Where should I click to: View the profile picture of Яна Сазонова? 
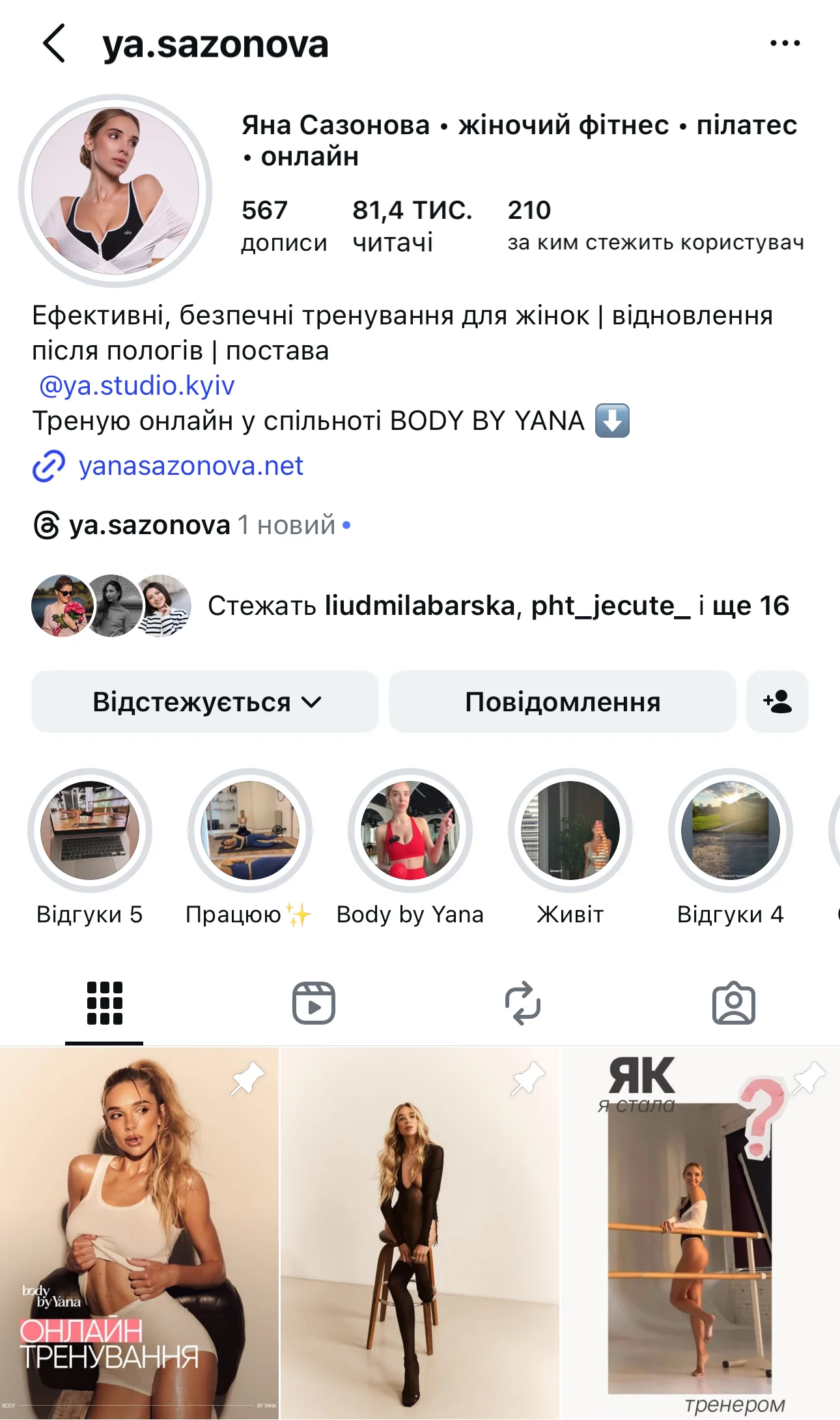pos(115,191)
